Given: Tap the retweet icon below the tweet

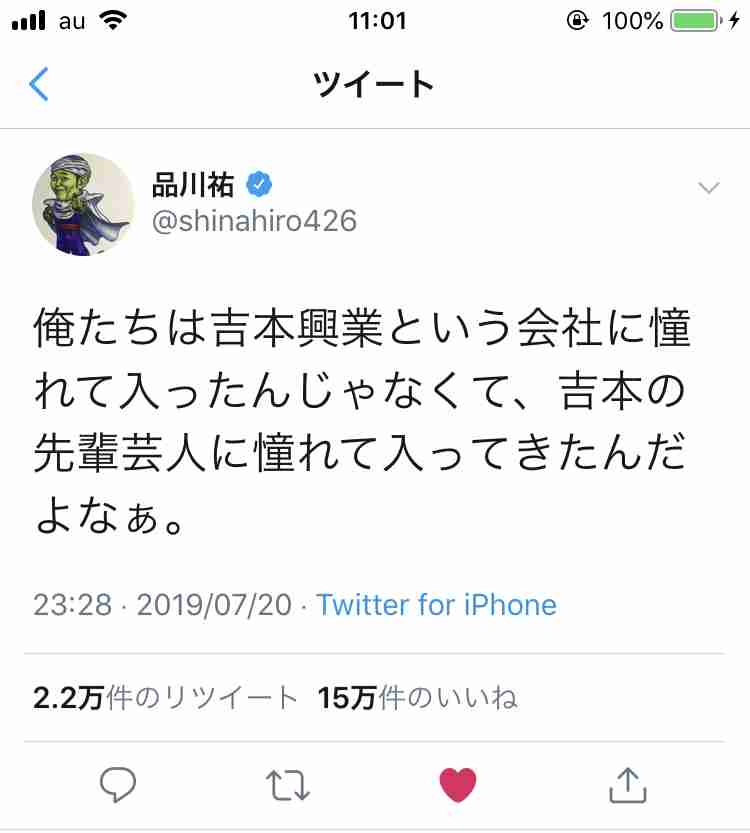Looking at the screenshot, I should click(288, 786).
